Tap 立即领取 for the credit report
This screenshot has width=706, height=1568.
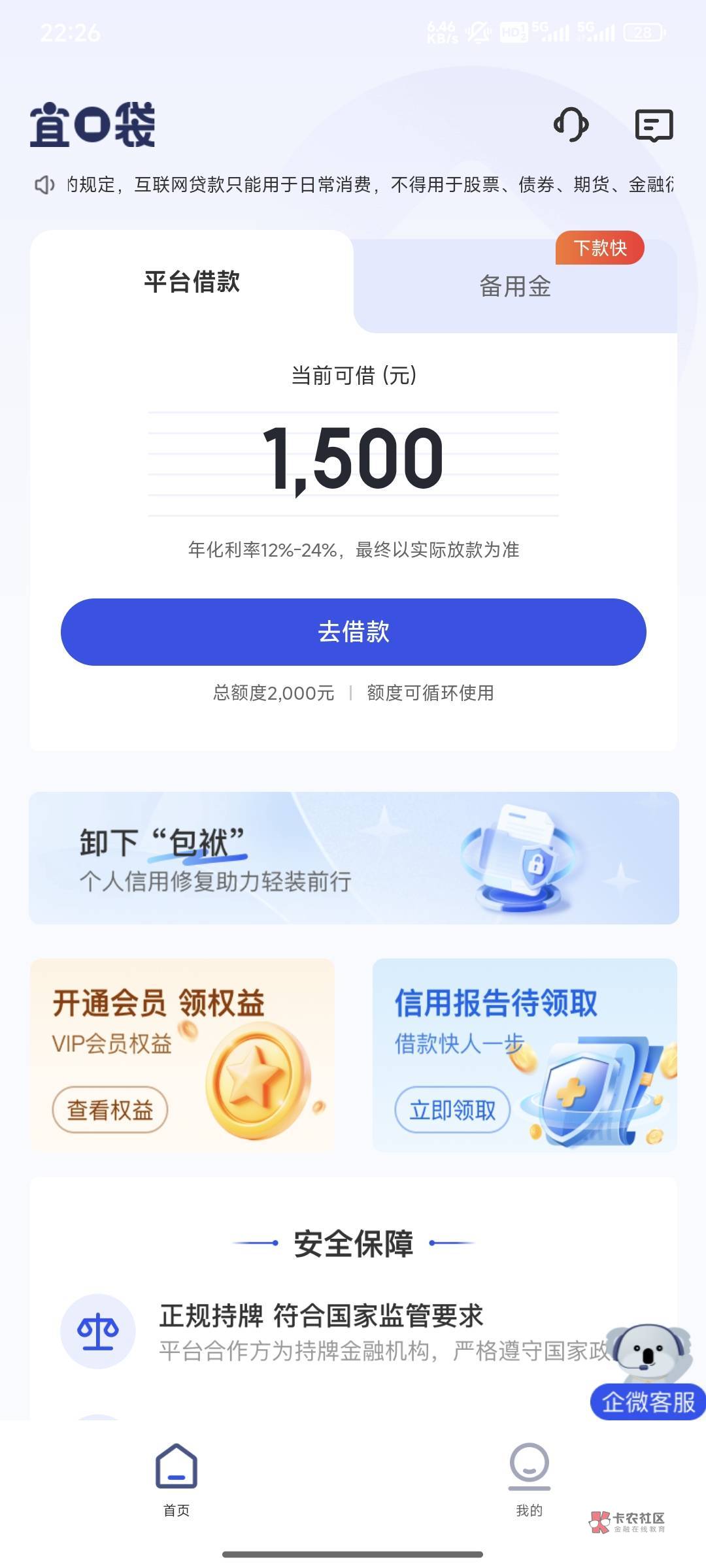452,1109
